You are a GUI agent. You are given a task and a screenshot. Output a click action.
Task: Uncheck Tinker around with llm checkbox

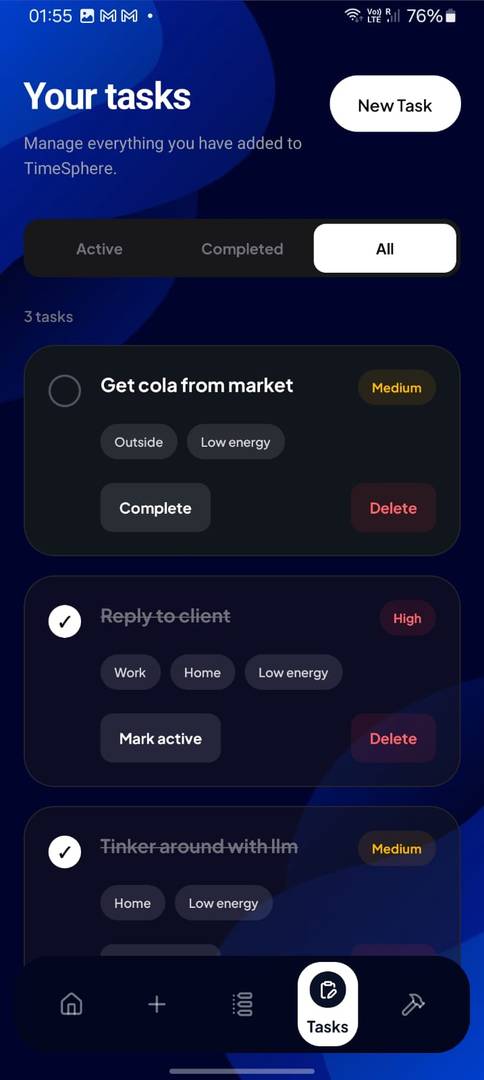65,853
